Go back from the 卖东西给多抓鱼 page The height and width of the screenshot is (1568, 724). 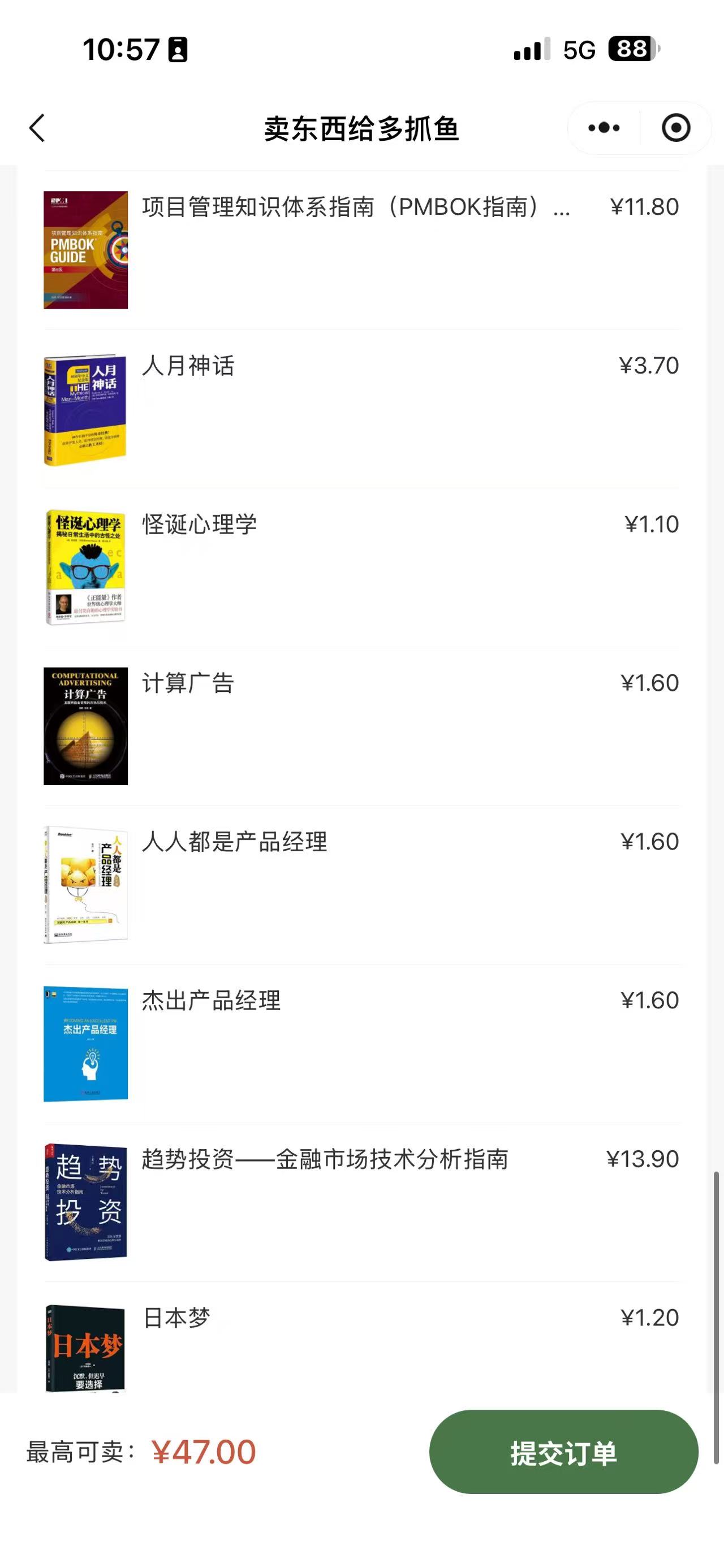pyautogui.click(x=38, y=128)
